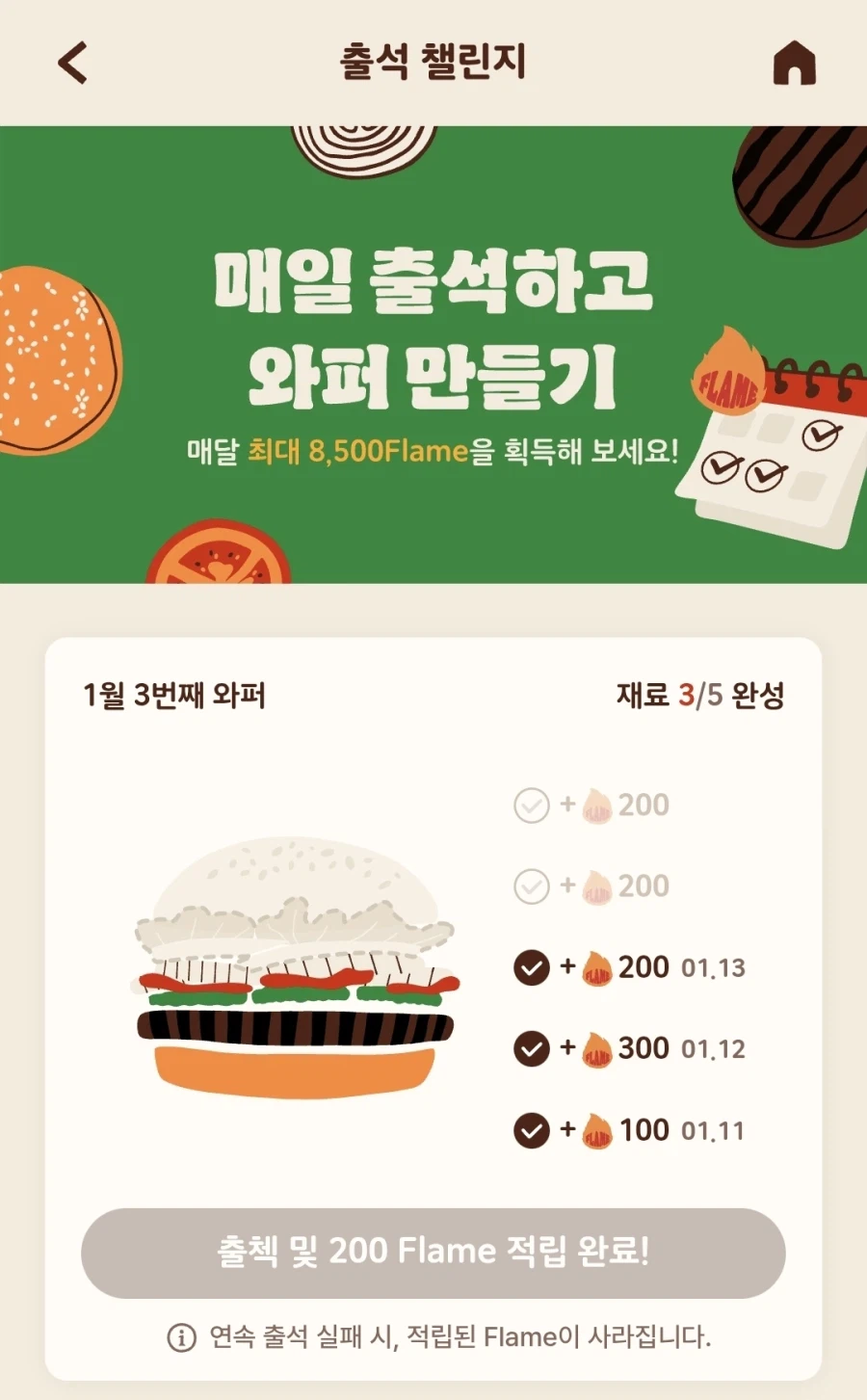Open the home screen via house icon
The height and width of the screenshot is (1400, 867).
coord(796,65)
